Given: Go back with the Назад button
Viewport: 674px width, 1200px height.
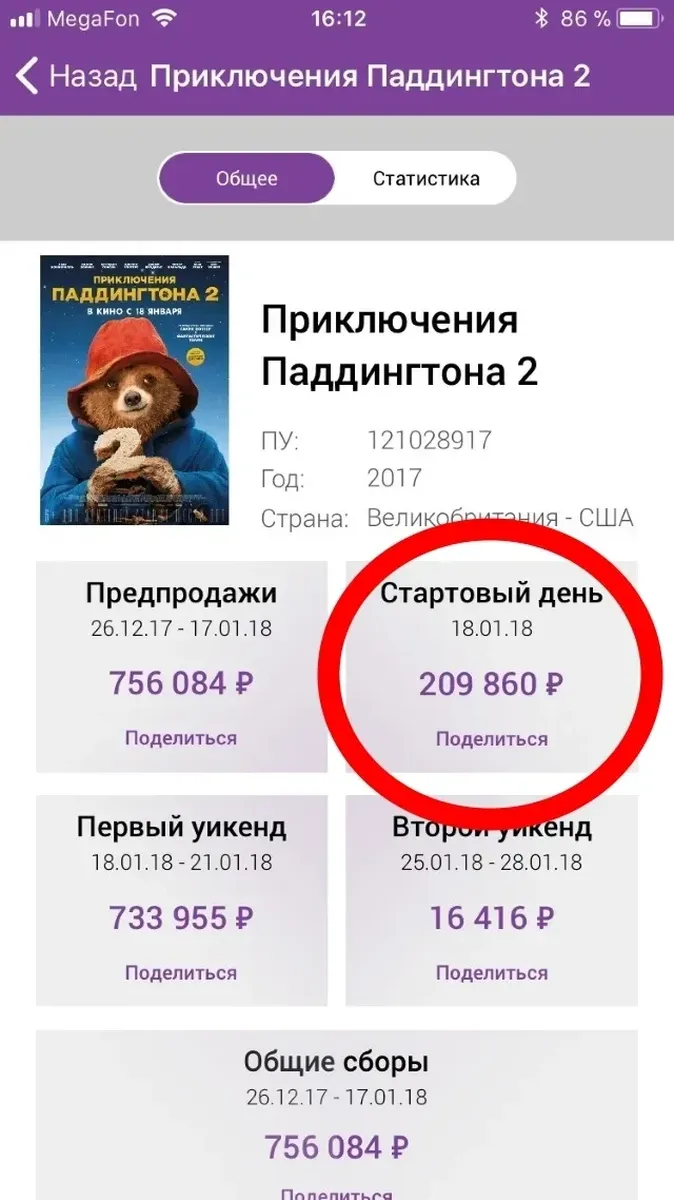Looking at the screenshot, I should pos(76,77).
